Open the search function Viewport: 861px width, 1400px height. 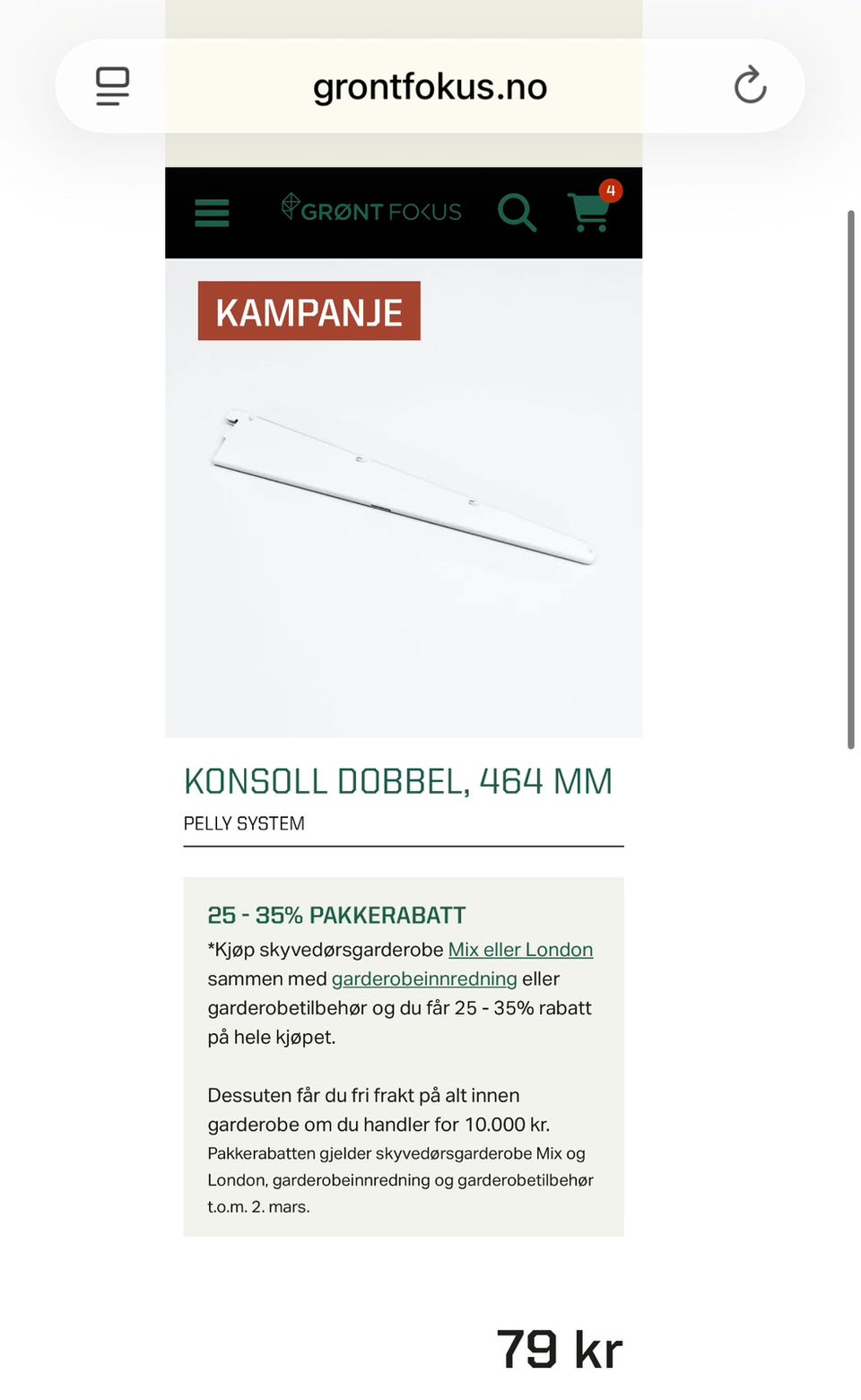[517, 213]
